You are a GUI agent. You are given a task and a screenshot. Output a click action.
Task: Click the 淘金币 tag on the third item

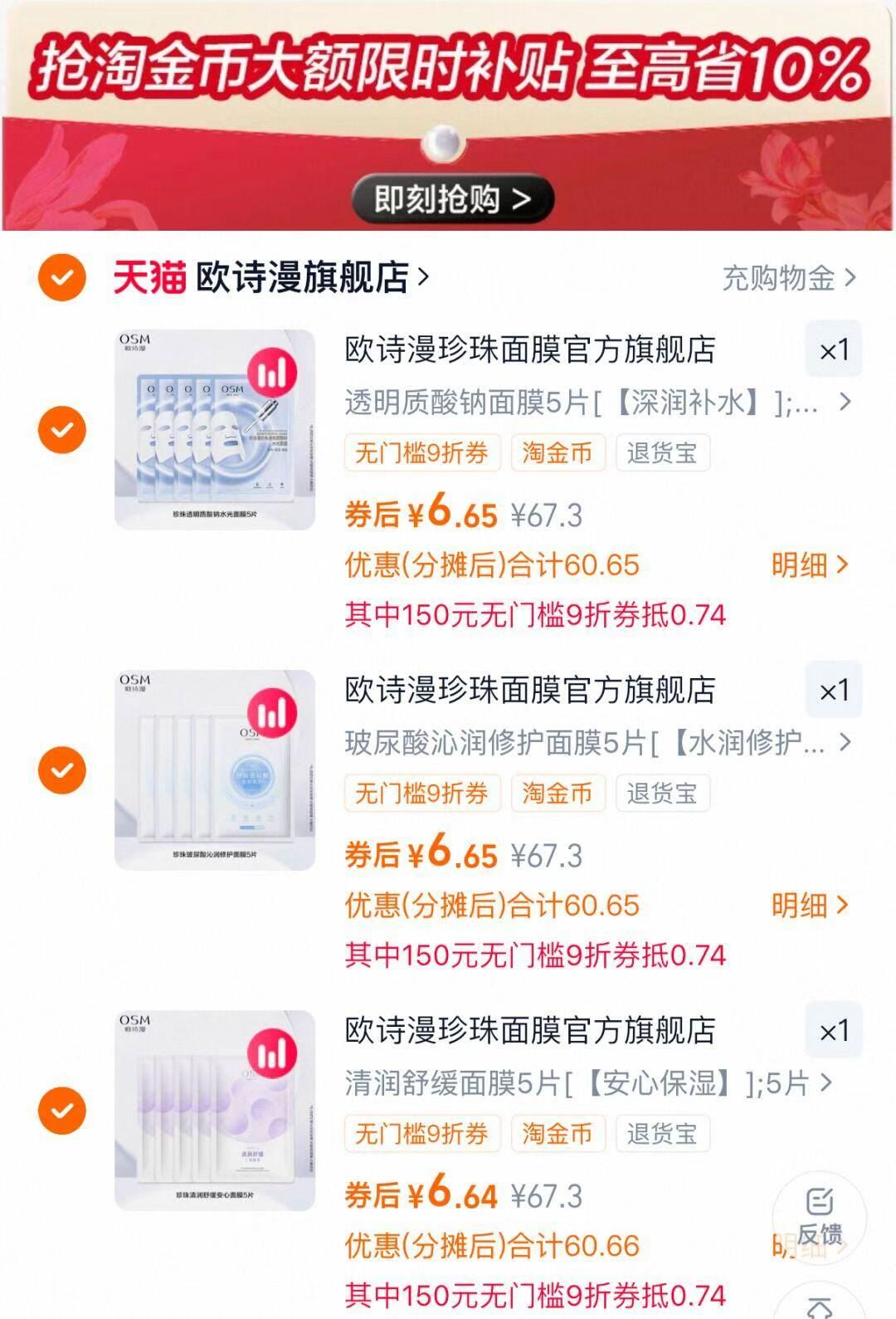pos(557,1134)
